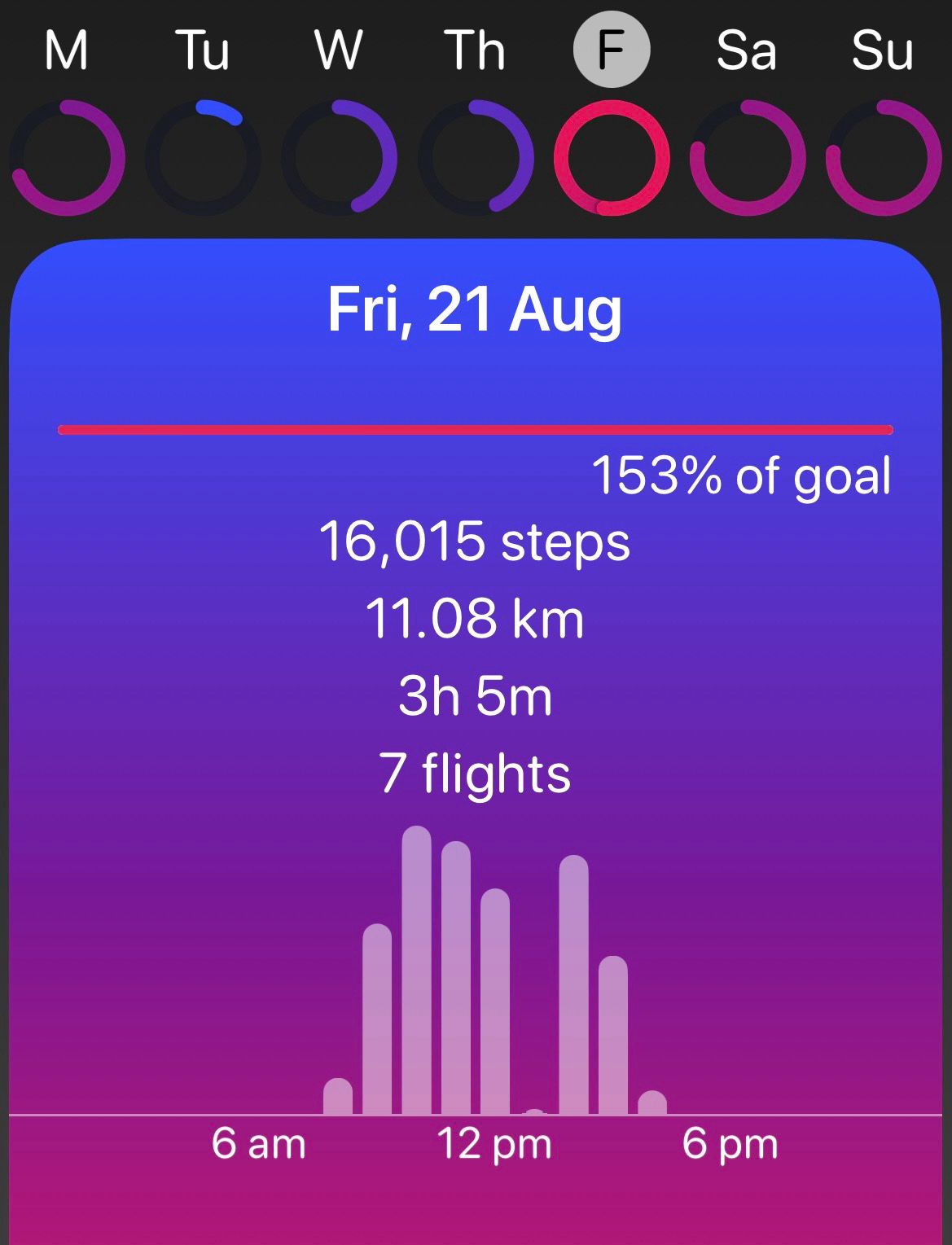Select the highlighted Friday day
The width and height of the screenshot is (952, 1245).
click(612, 50)
